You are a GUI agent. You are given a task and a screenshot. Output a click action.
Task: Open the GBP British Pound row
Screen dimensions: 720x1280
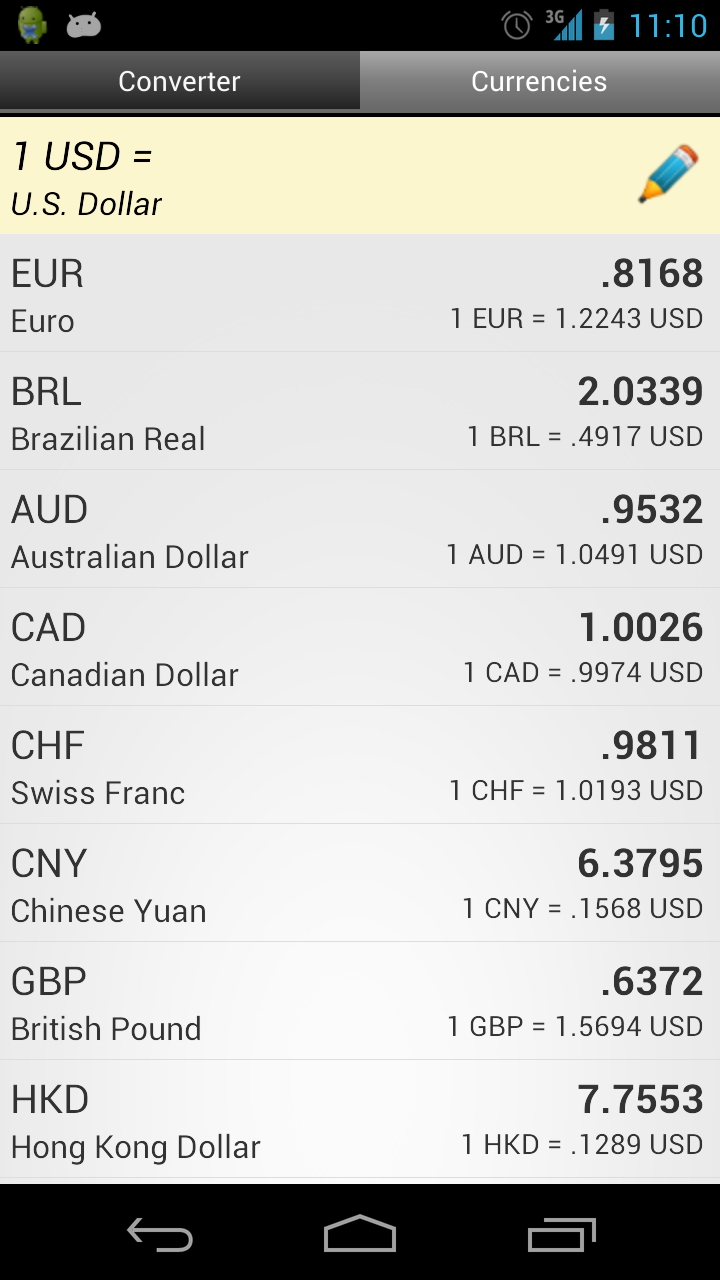click(x=360, y=1001)
